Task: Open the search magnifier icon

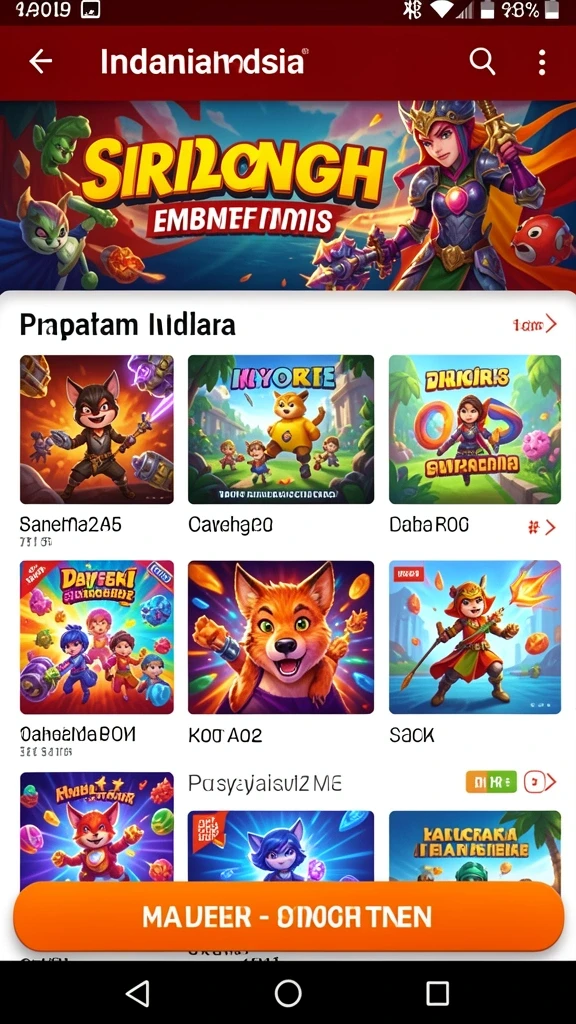Action: [483, 61]
